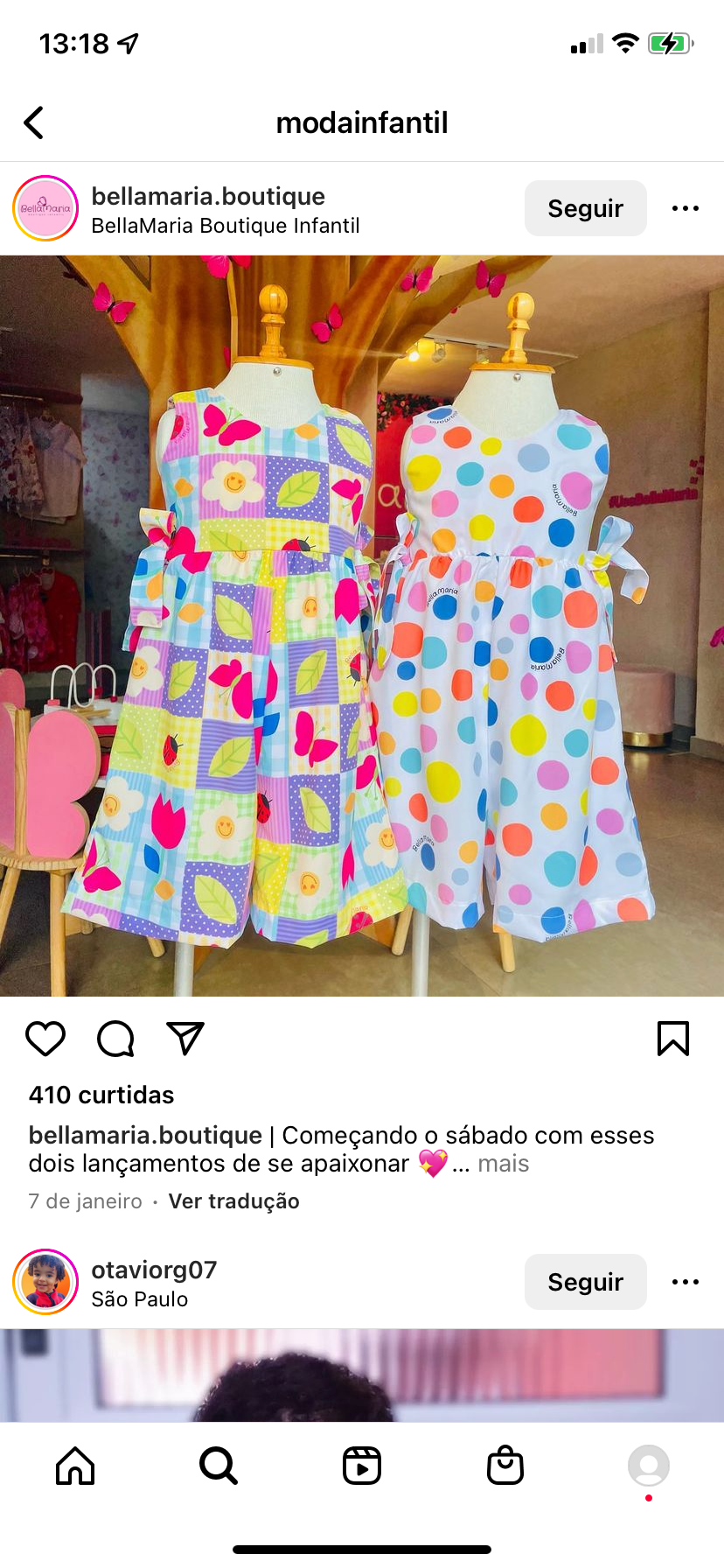Viewport: 724px width, 1568px height.
Task: Switch to the Profile tab
Action: pos(648,1466)
